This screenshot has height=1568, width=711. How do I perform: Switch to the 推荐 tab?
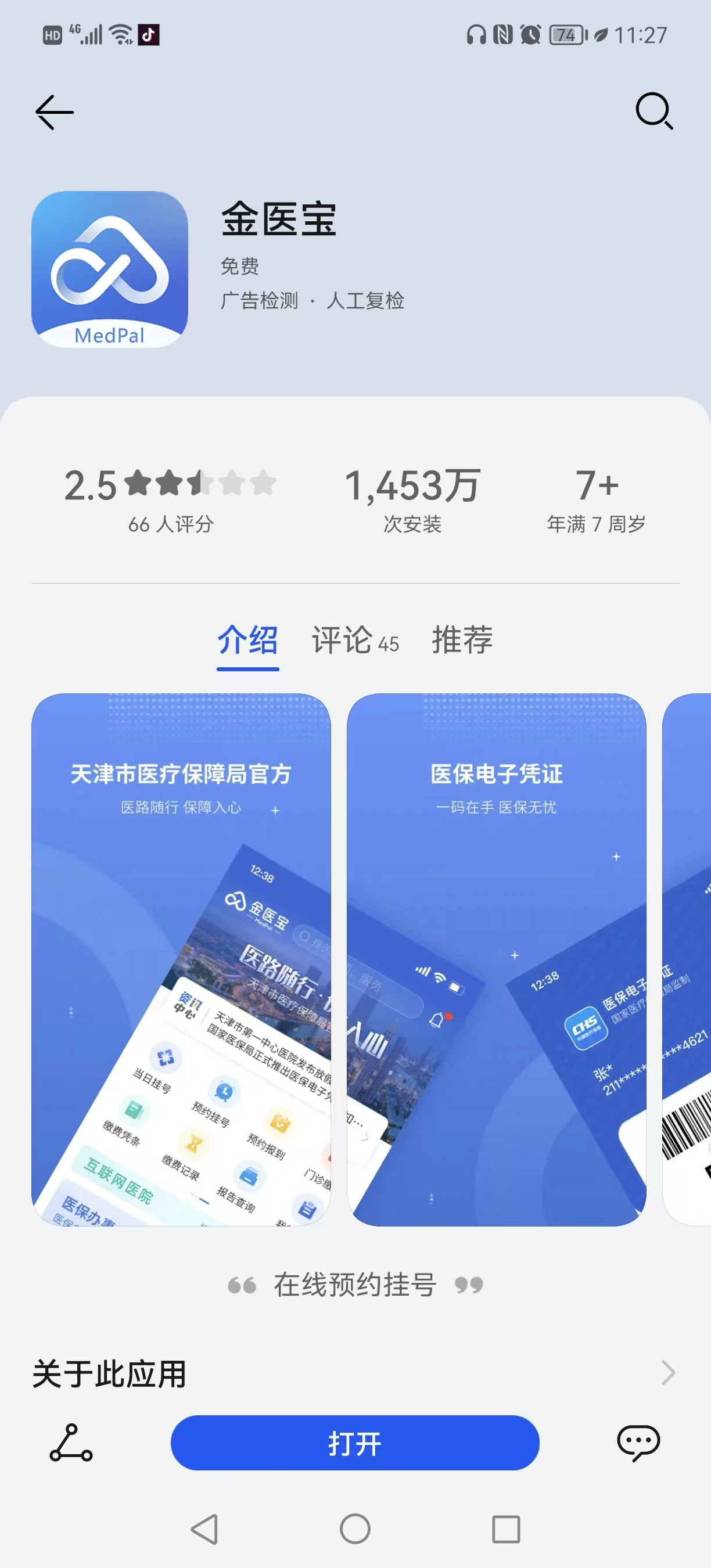pyautogui.click(x=462, y=641)
